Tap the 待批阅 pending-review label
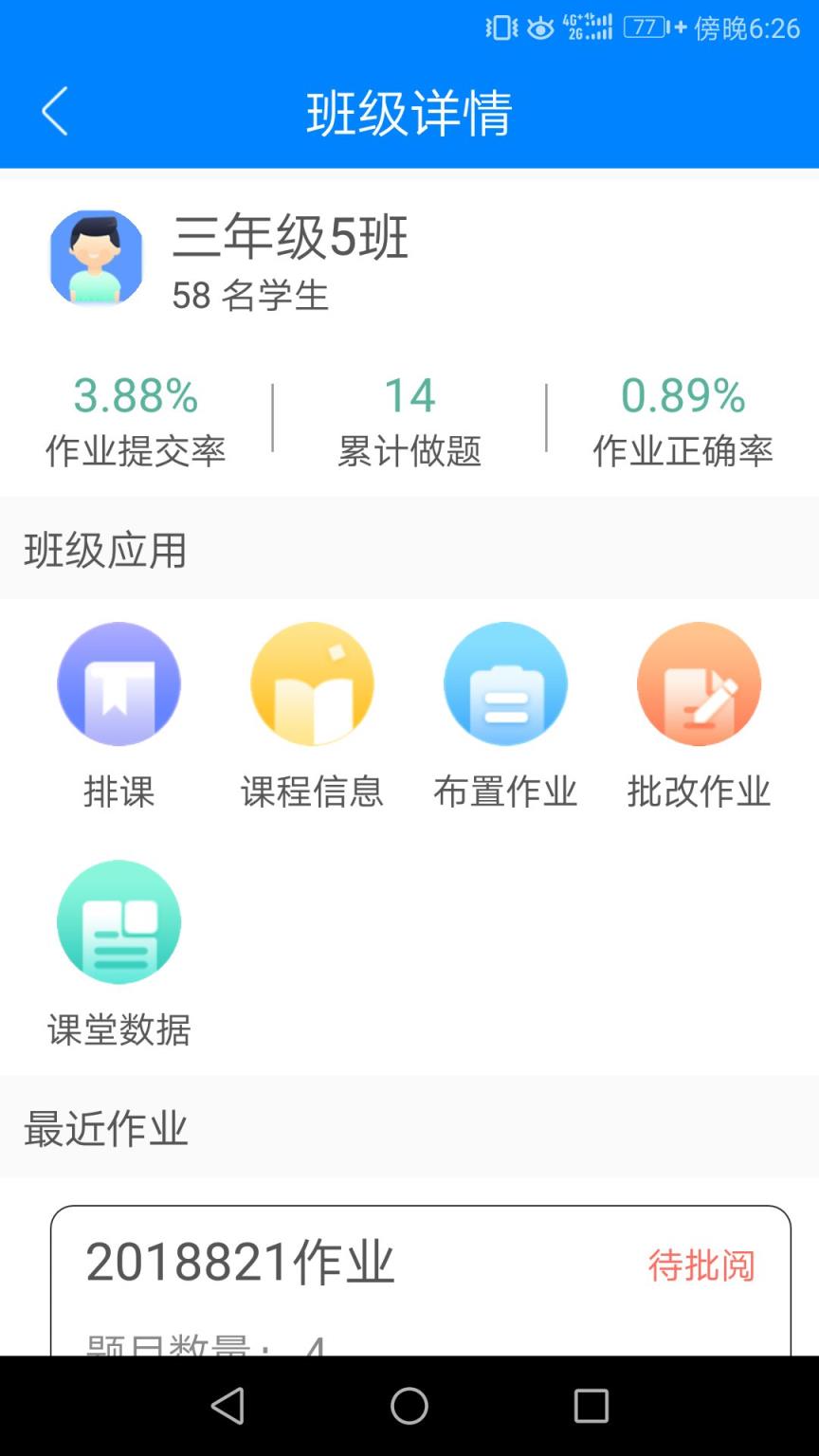Image resolution: width=819 pixels, height=1456 pixels. coord(701,1267)
